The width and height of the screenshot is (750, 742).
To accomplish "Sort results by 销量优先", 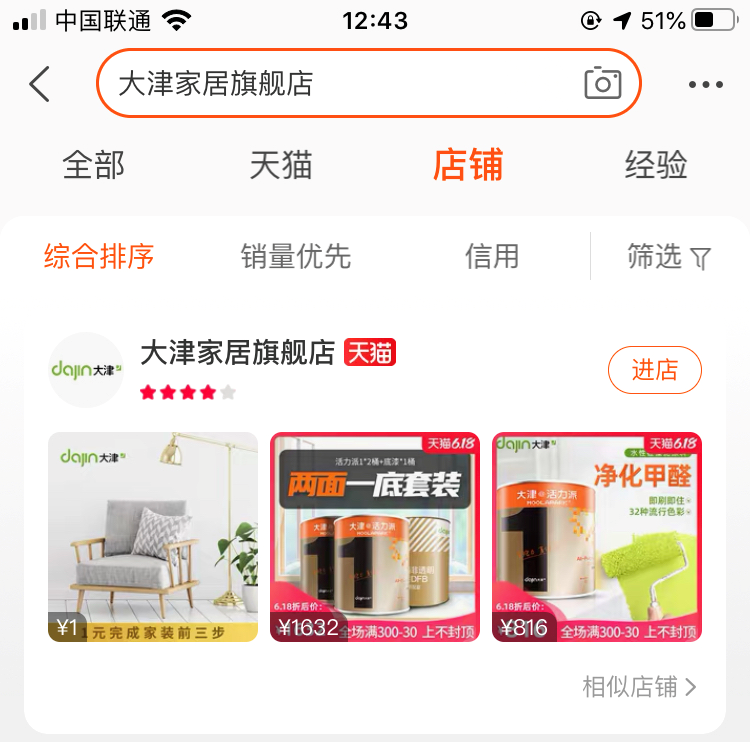I will (x=296, y=257).
